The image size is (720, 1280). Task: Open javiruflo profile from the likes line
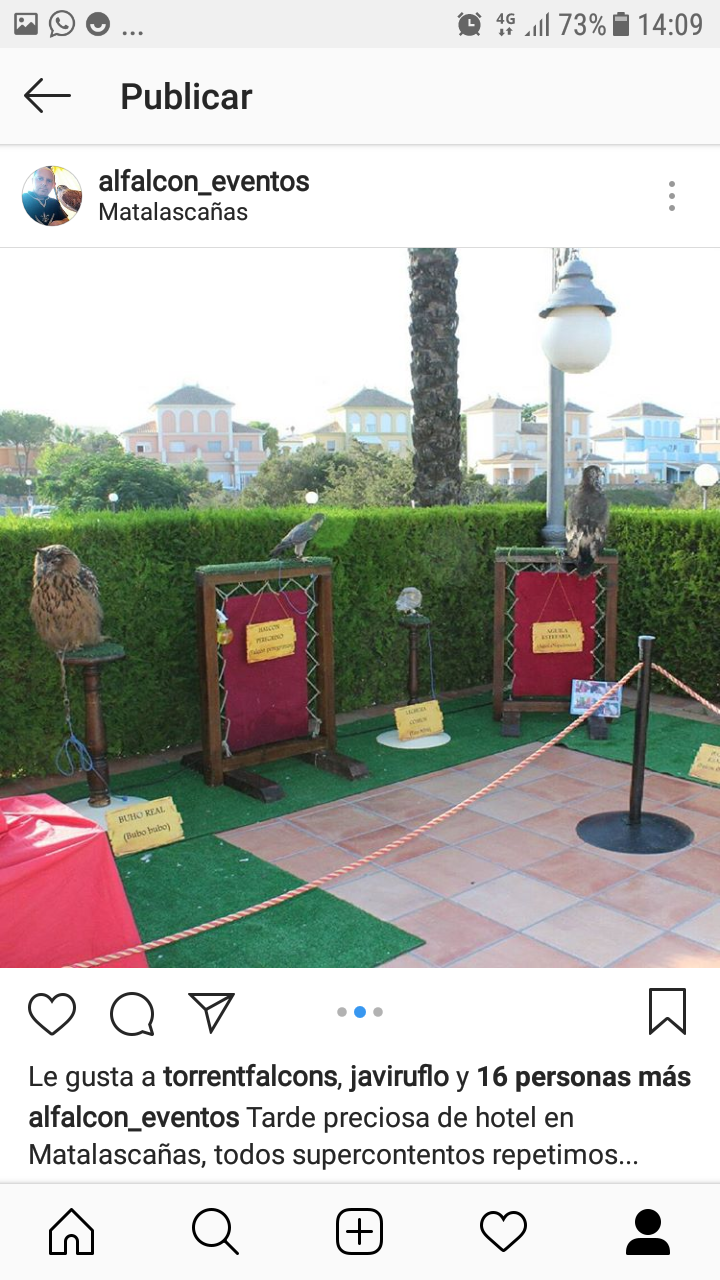[x=399, y=1077]
